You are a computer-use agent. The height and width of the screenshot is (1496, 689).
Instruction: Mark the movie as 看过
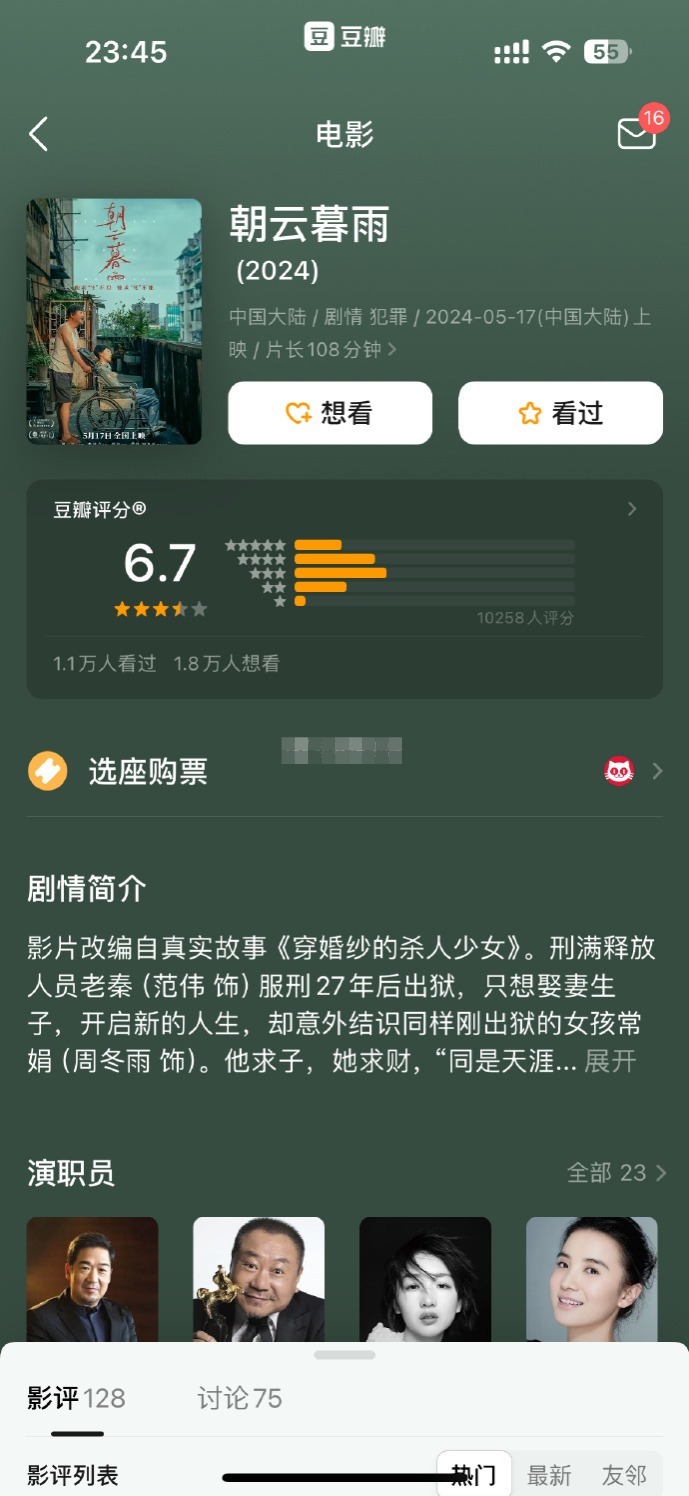[560, 413]
